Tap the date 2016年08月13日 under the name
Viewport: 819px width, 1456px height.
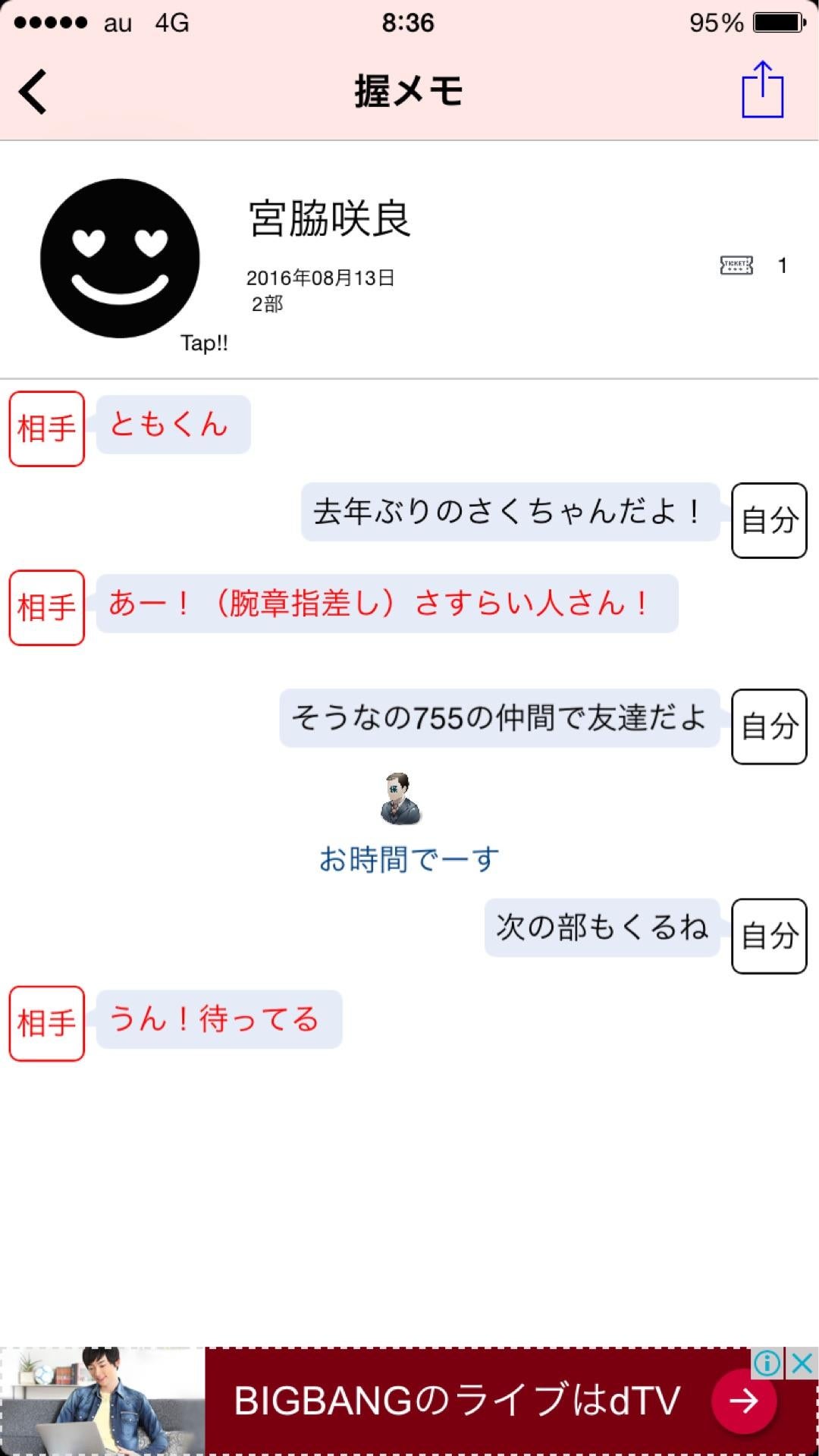tap(324, 278)
